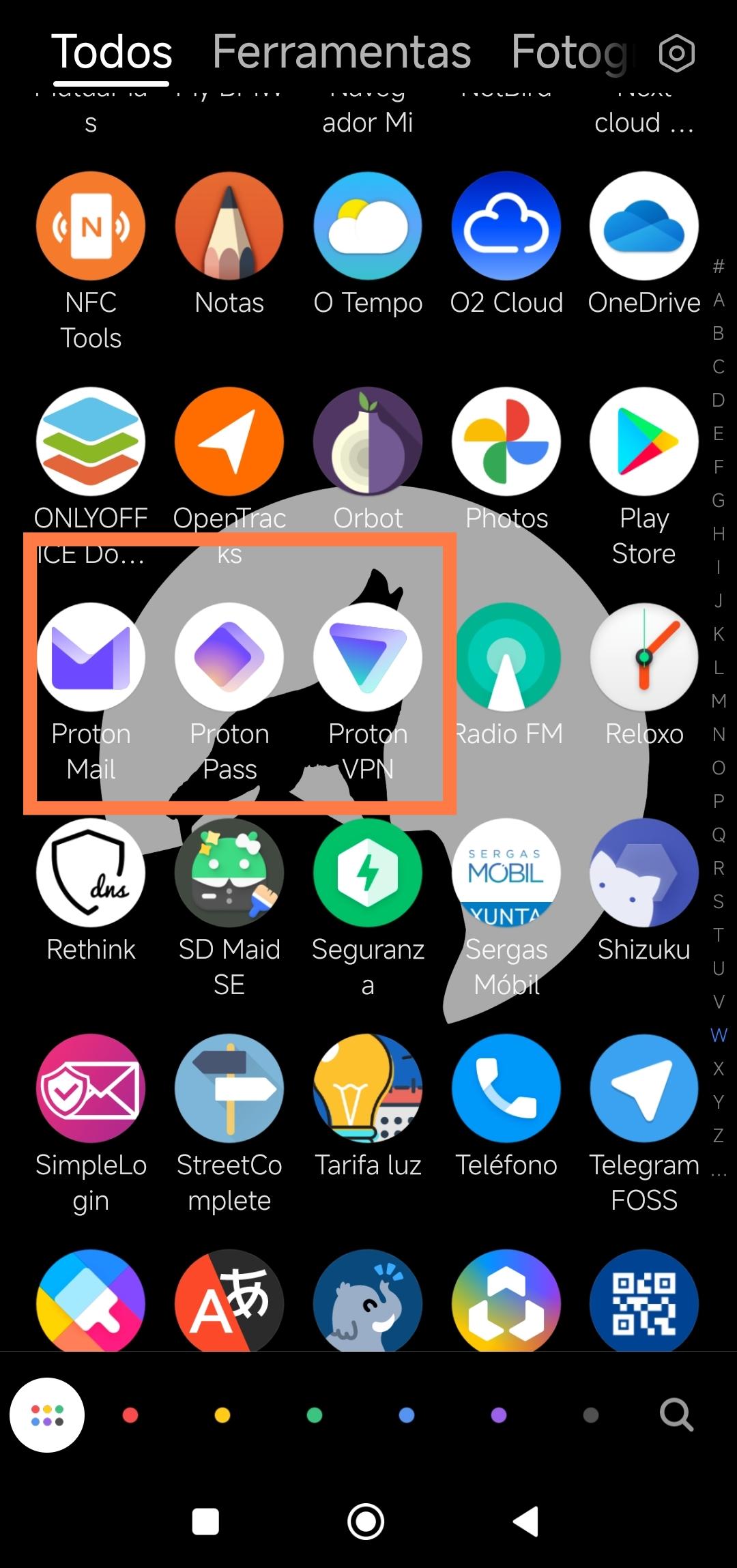Launch the Proton Mail app
This screenshot has width=737, height=1568.
[x=91, y=657]
